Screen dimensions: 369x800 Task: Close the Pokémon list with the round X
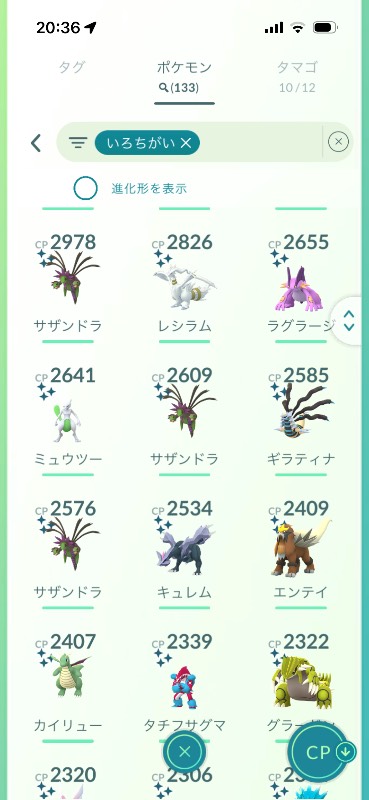tap(185, 751)
